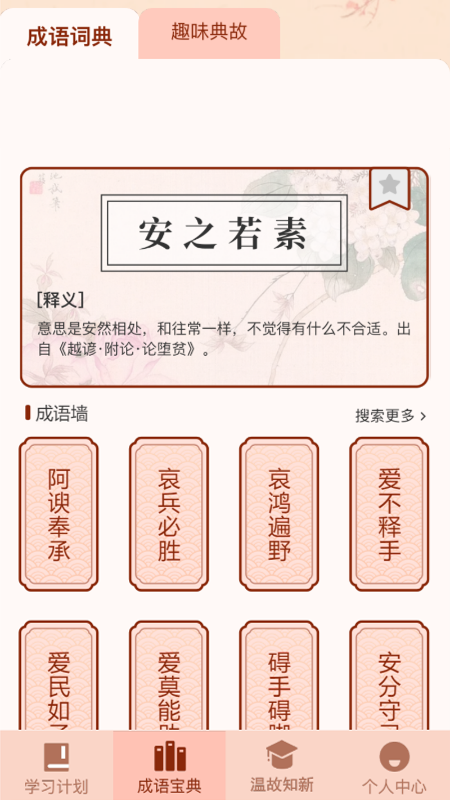Tap the idiom card starting with 碍手碍
This screenshot has height=800, width=450.
click(x=279, y=676)
